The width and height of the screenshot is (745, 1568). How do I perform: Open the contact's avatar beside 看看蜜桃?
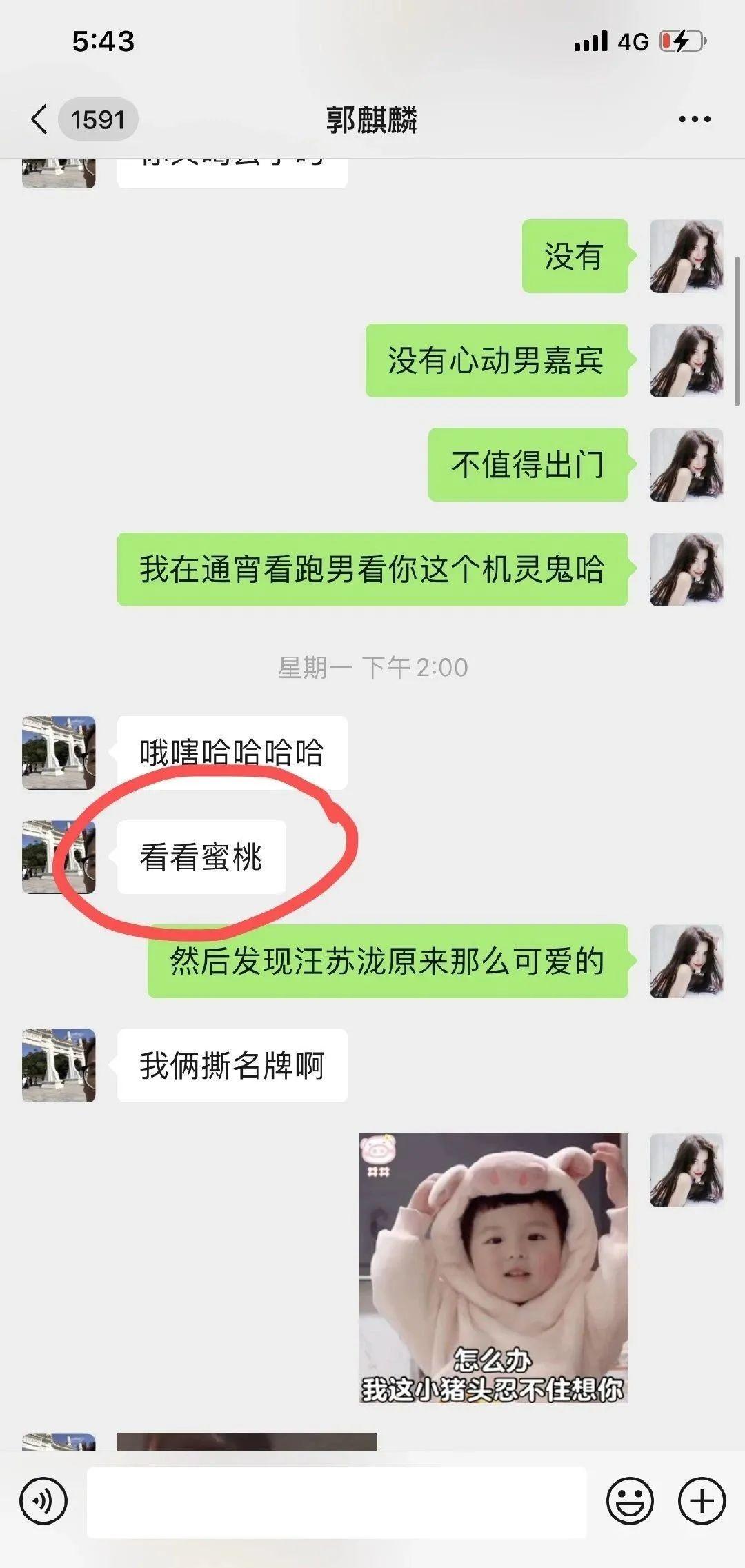59,857
